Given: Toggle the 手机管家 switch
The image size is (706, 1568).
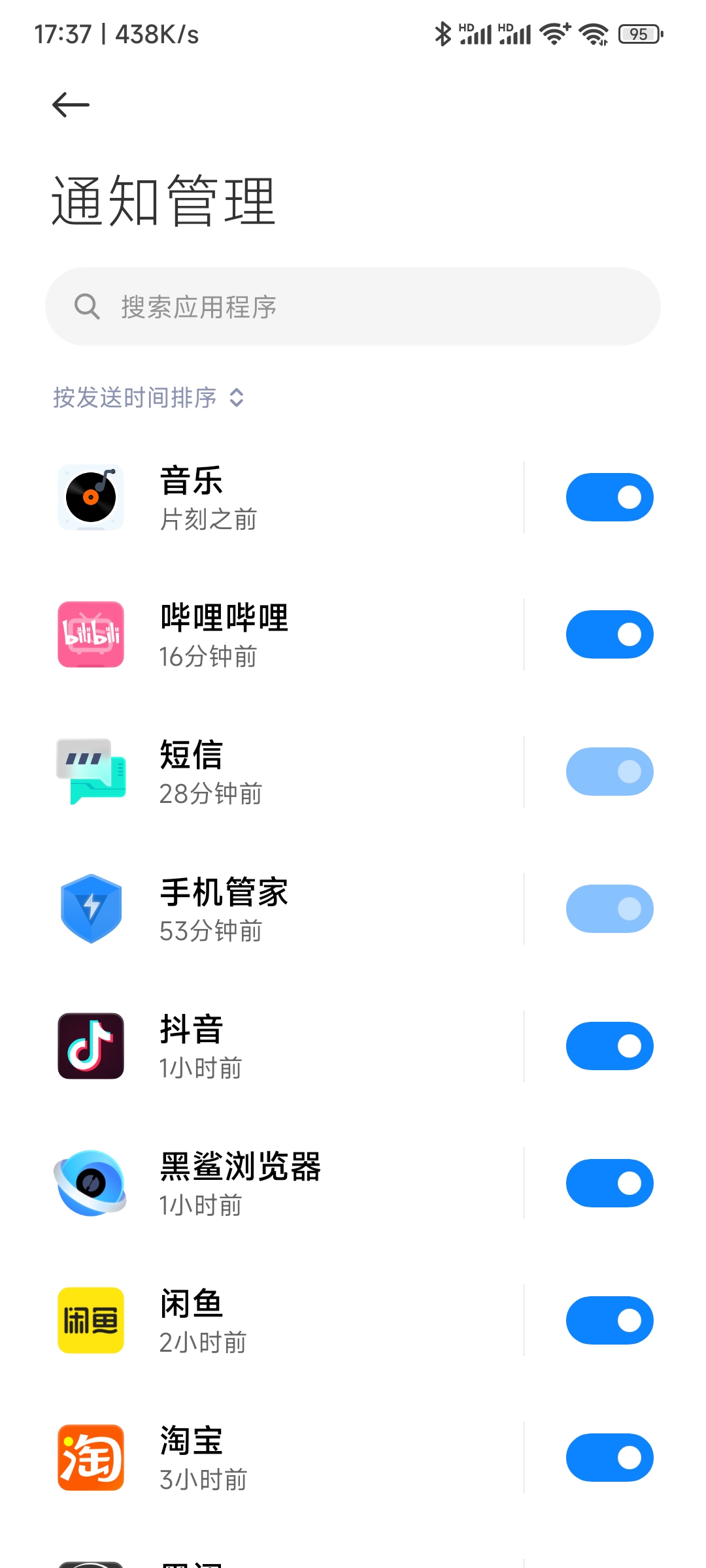Looking at the screenshot, I should (609, 909).
